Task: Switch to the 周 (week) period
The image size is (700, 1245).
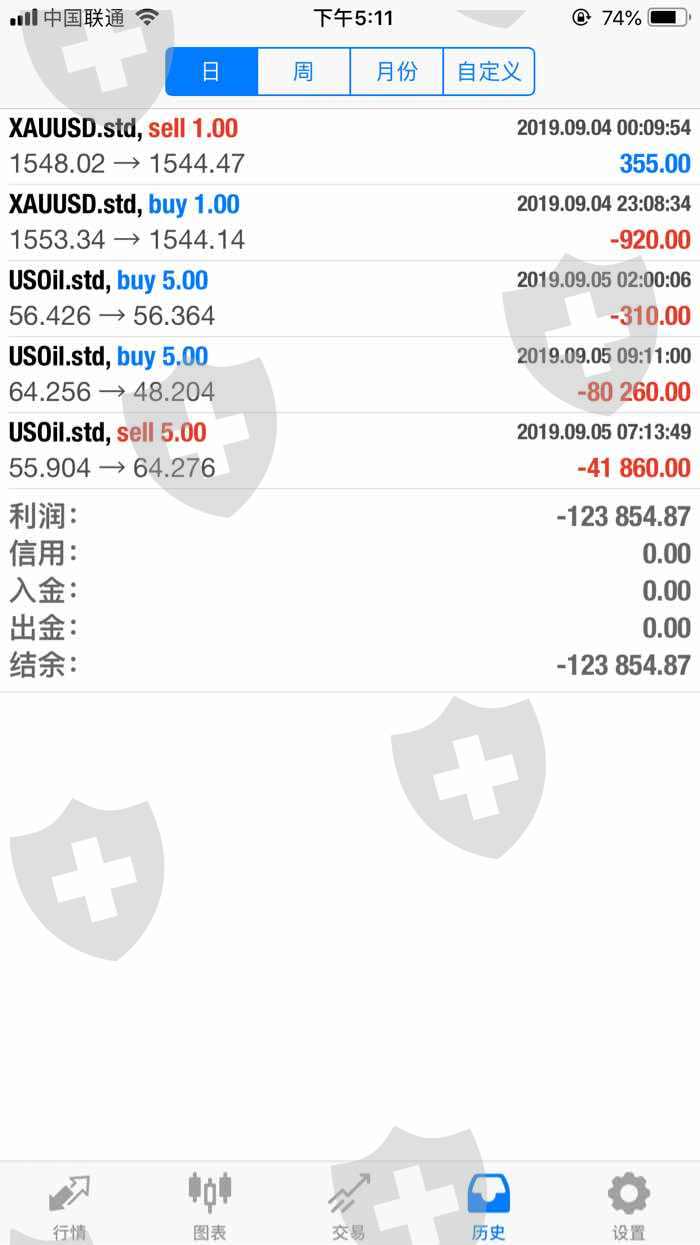Action: [304, 72]
